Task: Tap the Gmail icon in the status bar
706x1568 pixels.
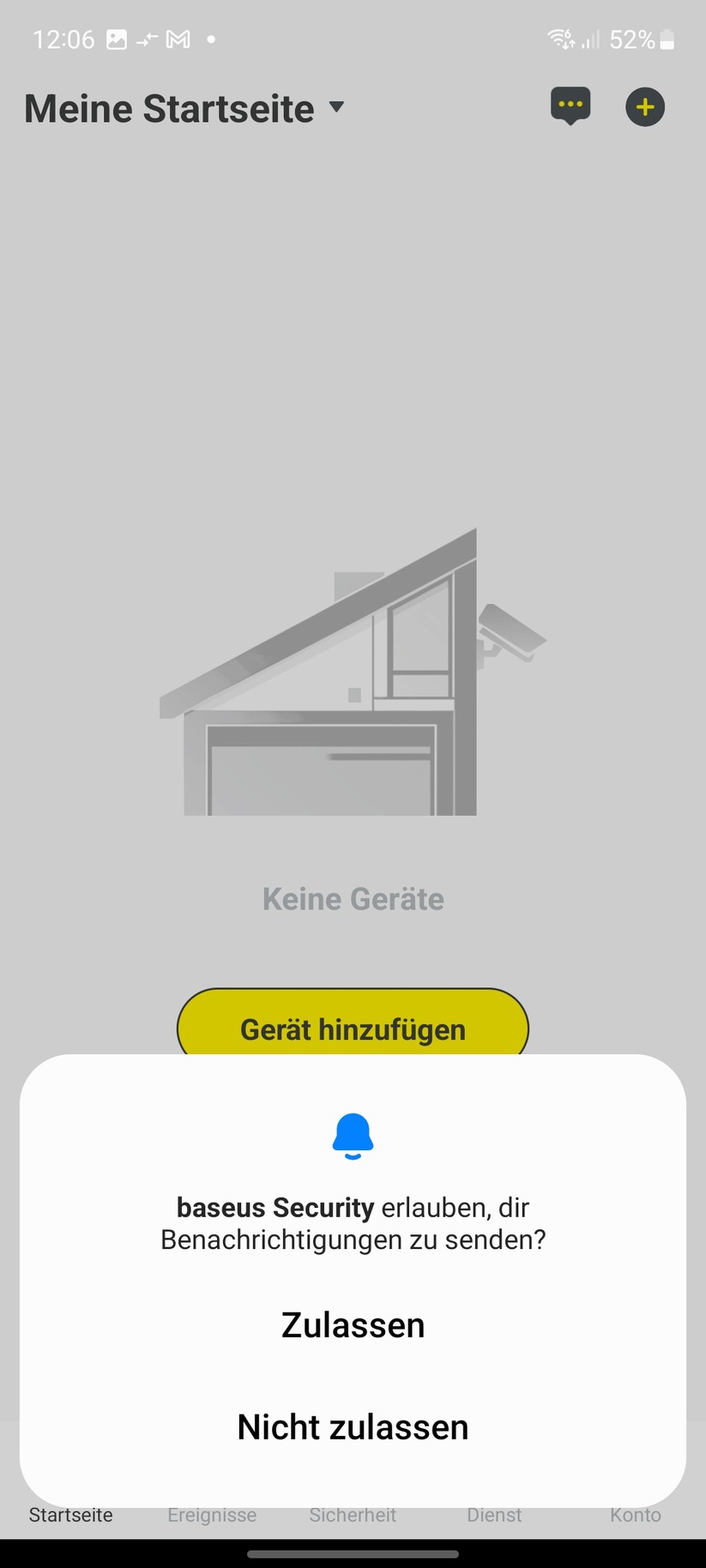Action: coord(176,39)
